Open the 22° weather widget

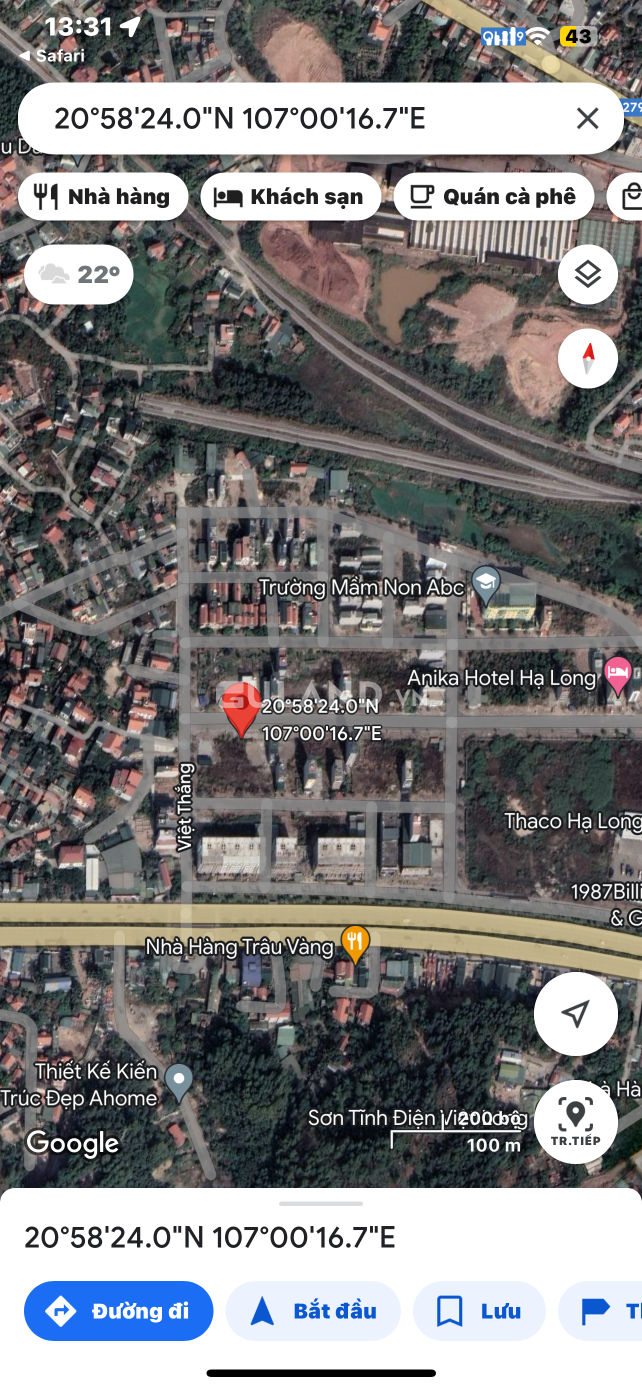tap(79, 274)
